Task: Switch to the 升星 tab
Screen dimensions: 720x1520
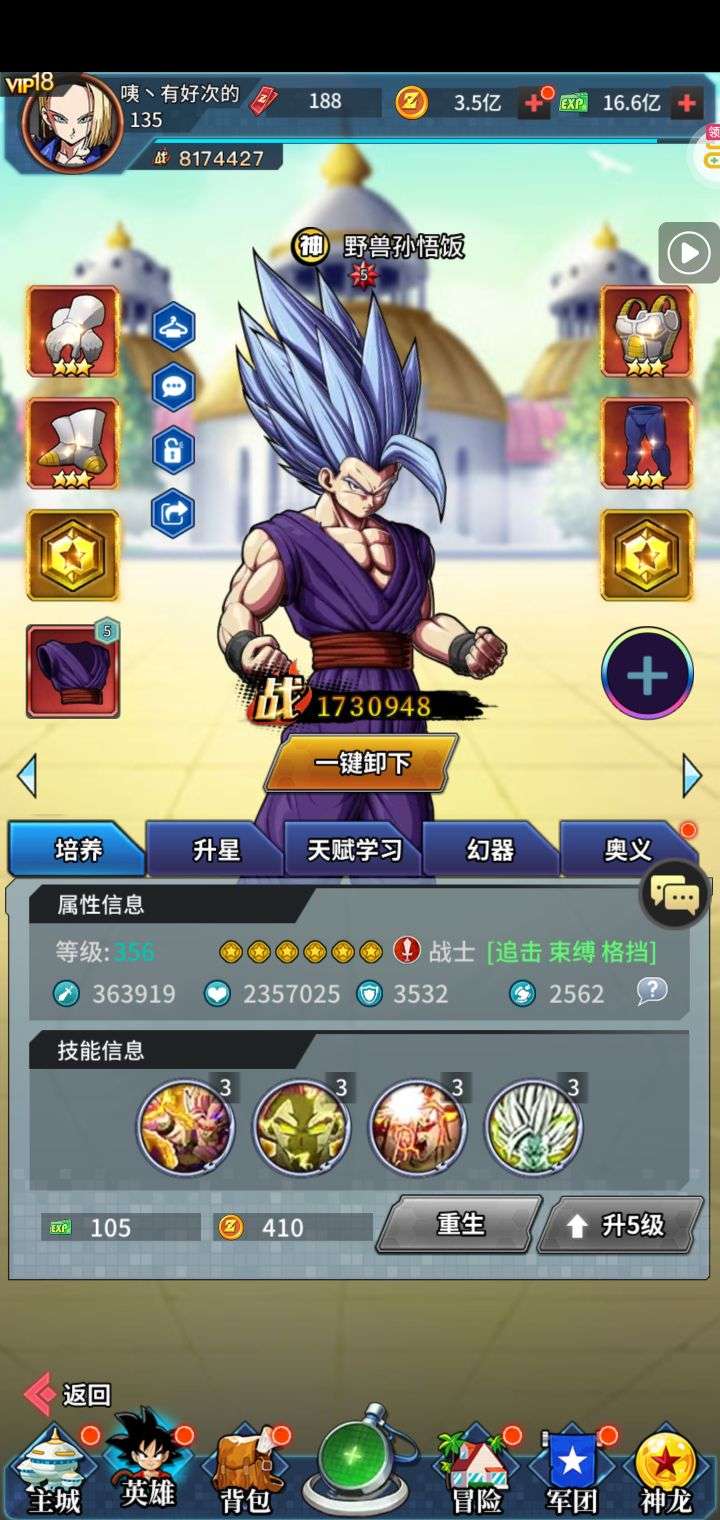Action: pyautogui.click(x=216, y=850)
